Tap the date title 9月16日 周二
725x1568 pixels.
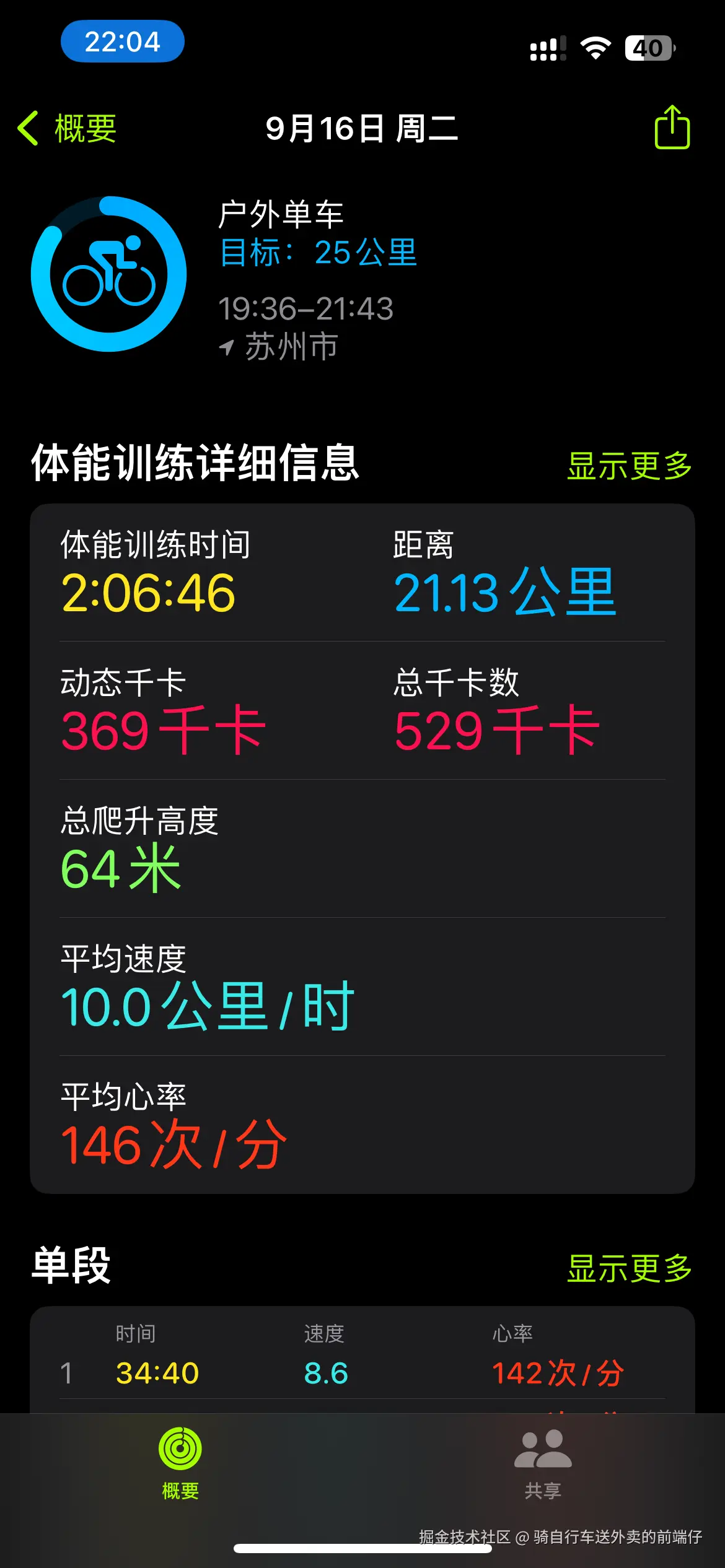click(362, 129)
